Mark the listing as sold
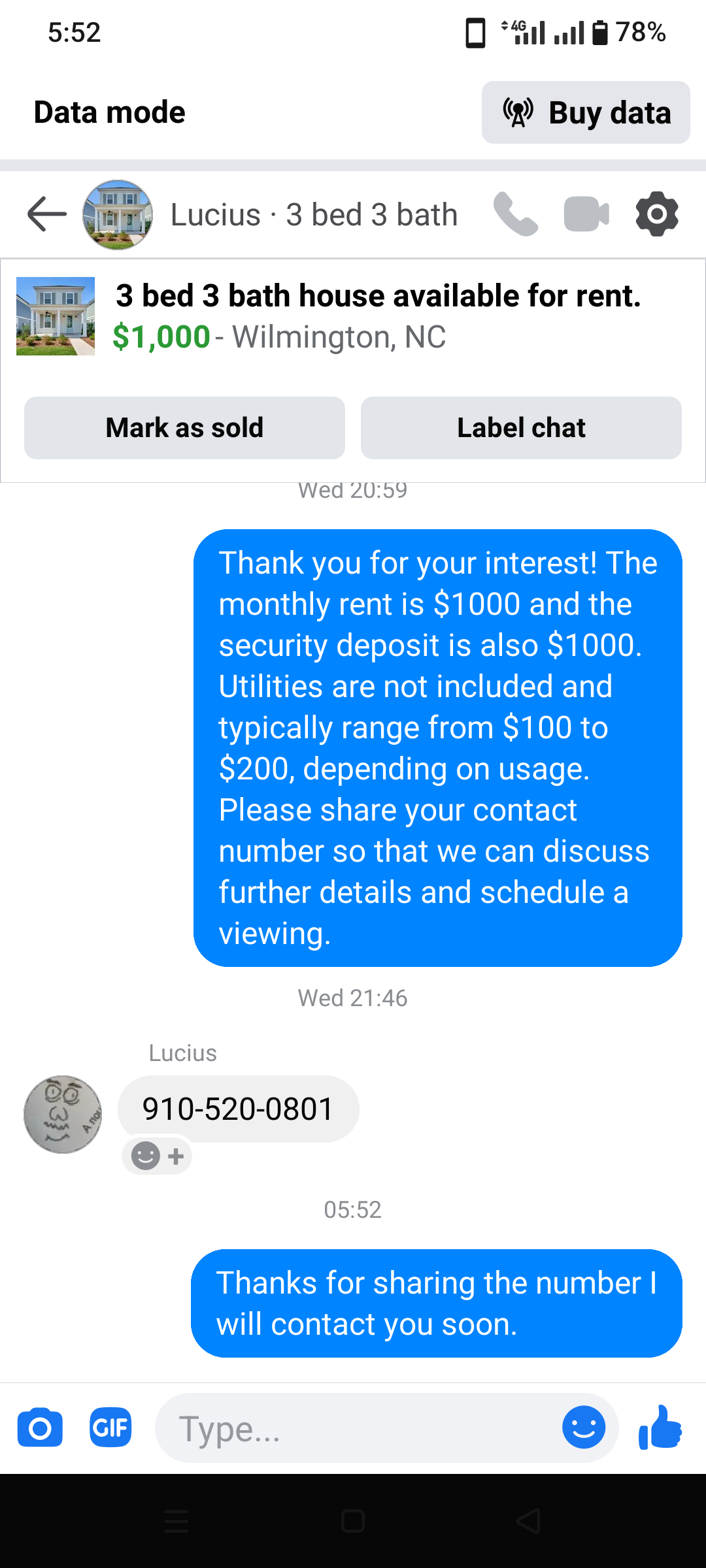Viewport: 706px width, 1568px height. 184,428
